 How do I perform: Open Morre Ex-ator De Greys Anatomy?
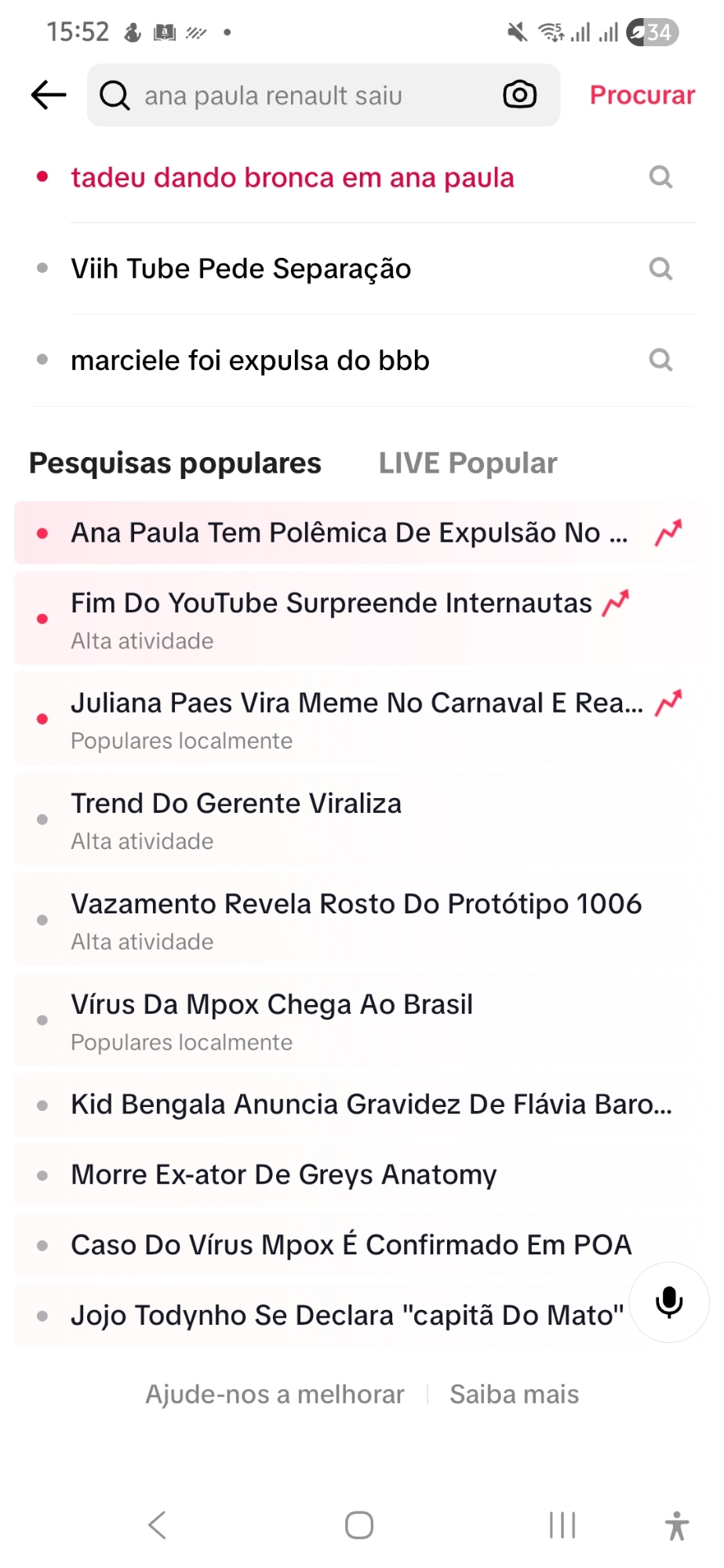283,1174
